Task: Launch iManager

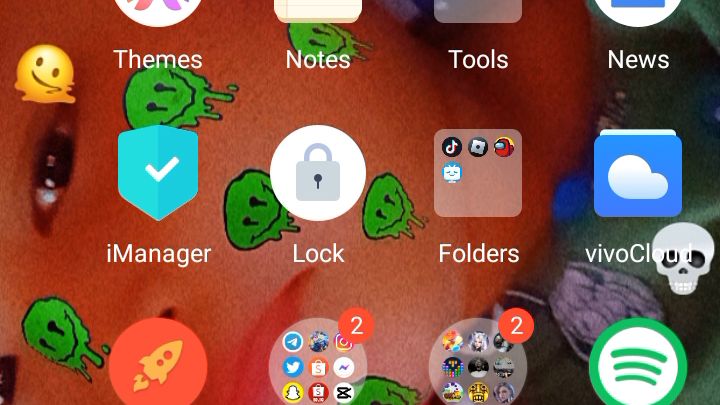Action: (x=158, y=173)
